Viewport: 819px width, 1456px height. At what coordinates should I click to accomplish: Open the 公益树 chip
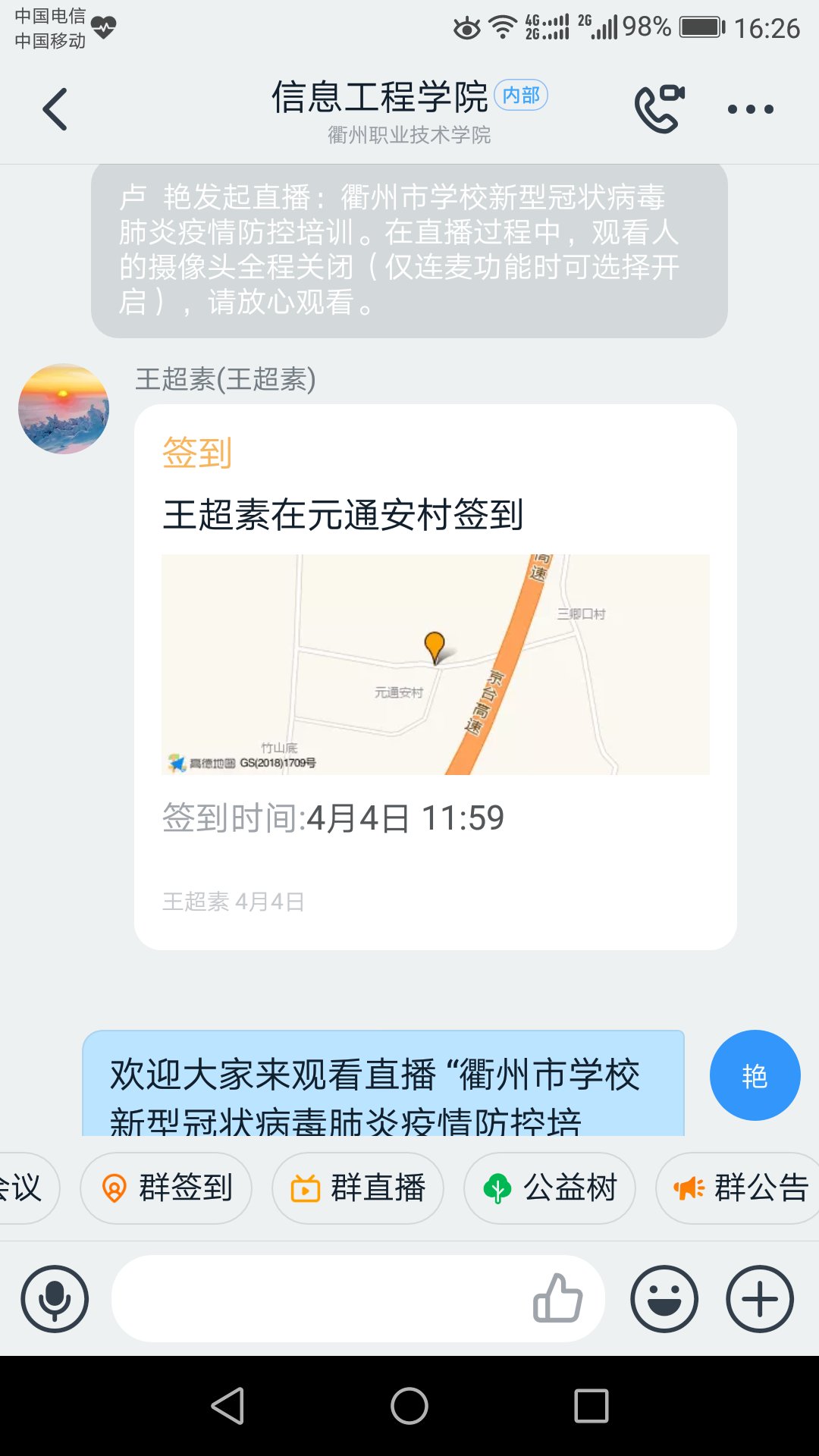pos(550,1188)
